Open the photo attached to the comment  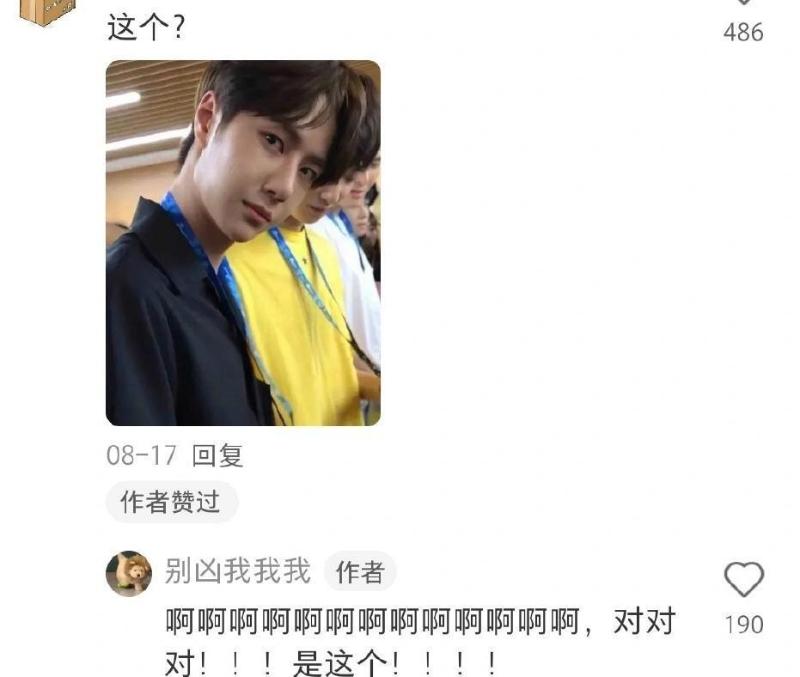pyautogui.click(x=243, y=243)
